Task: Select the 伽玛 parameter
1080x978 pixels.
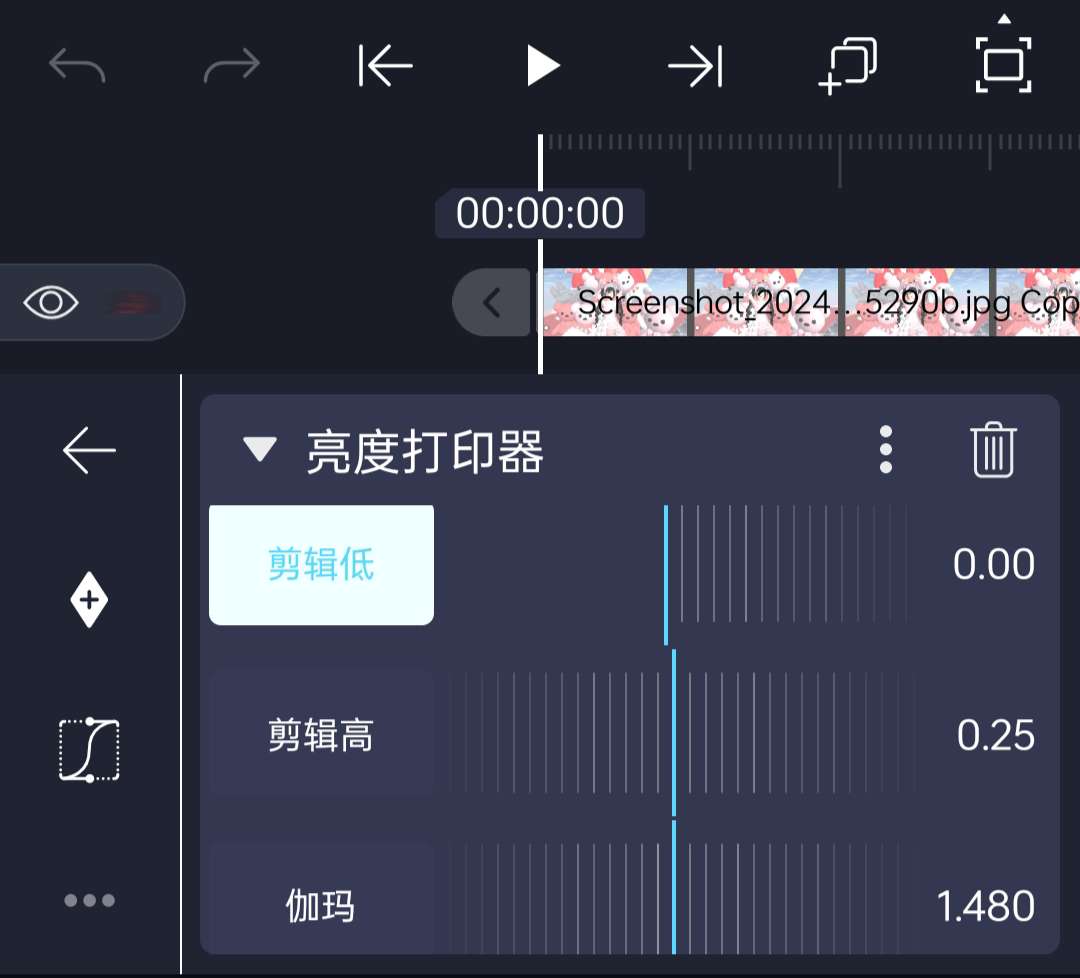Action: pos(321,906)
